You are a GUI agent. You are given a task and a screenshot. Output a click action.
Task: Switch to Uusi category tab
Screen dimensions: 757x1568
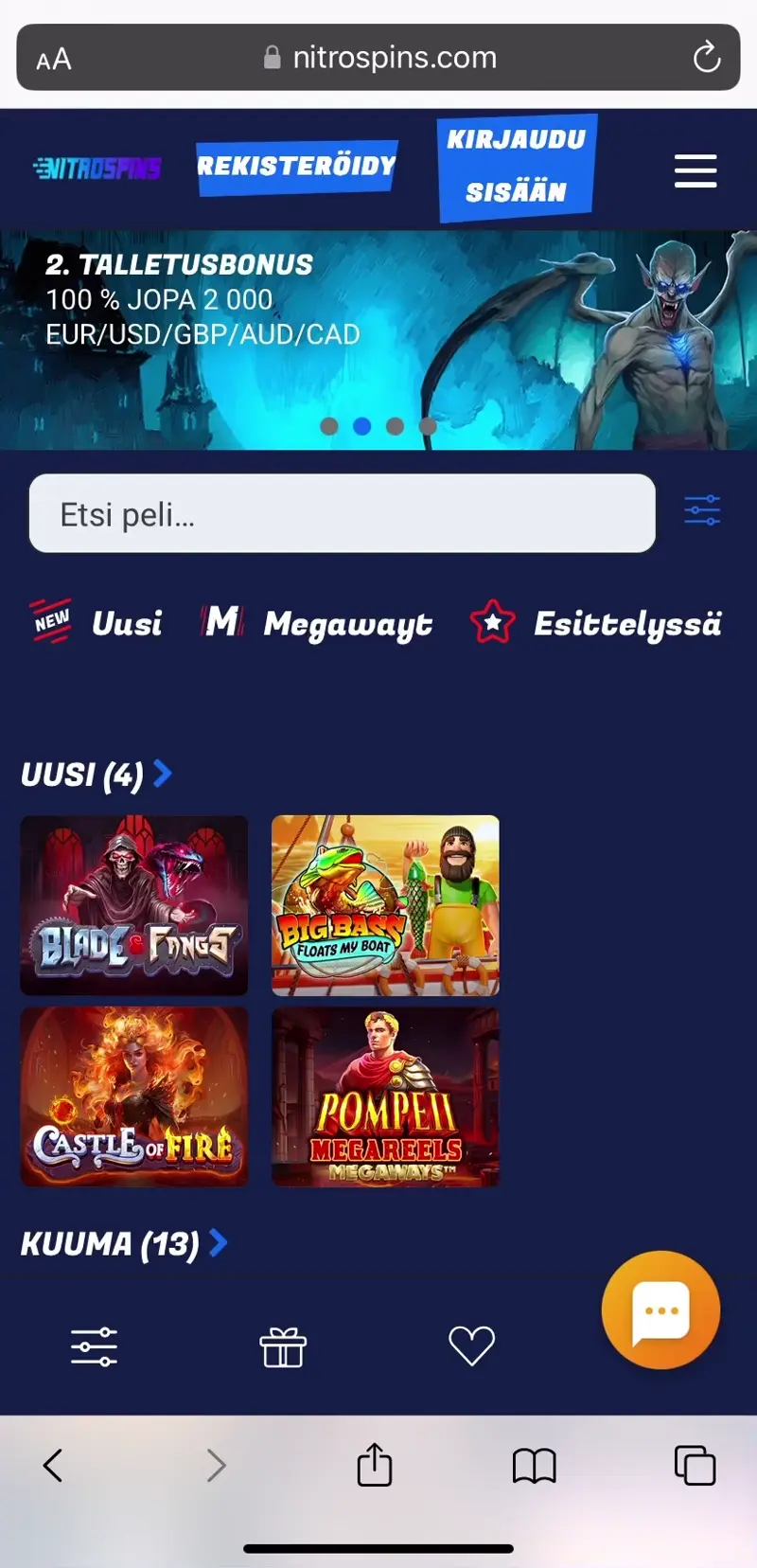click(127, 623)
